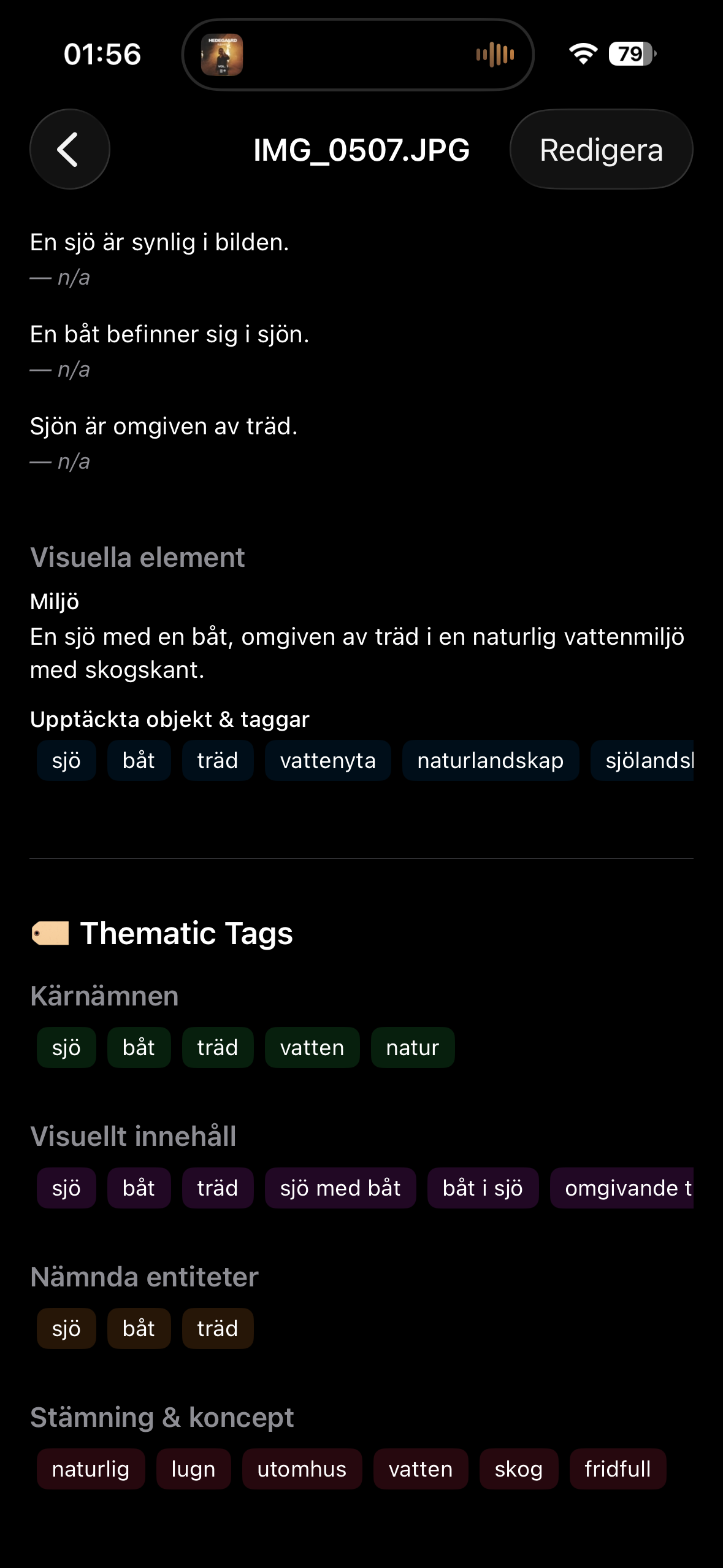
Task: Select the vatten chip under Kärnämnen
Action: point(312,1048)
